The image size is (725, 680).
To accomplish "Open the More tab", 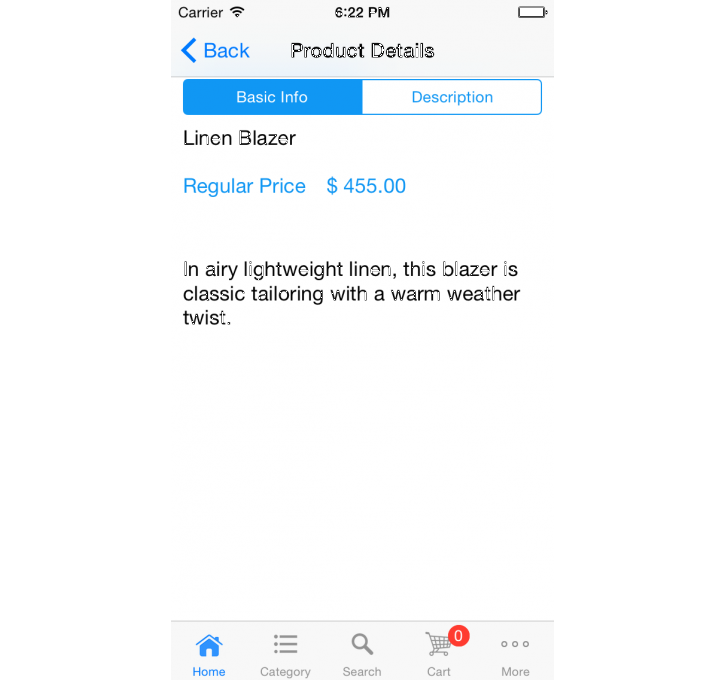I will pyautogui.click(x=515, y=654).
